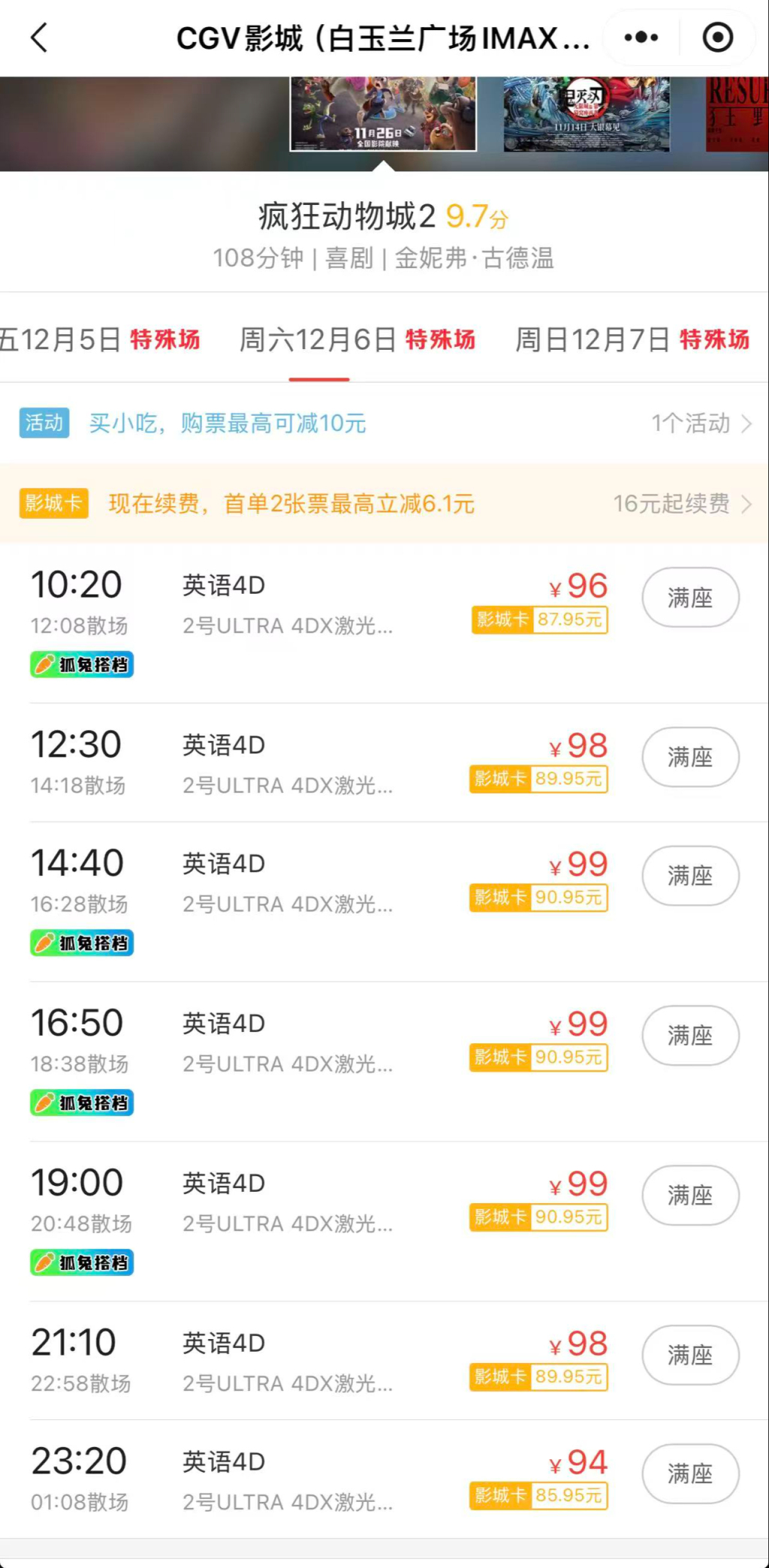Image resolution: width=769 pixels, height=1568 pixels.
Task: Tap 满座 for the 23:20 showing
Action: pos(690,1473)
